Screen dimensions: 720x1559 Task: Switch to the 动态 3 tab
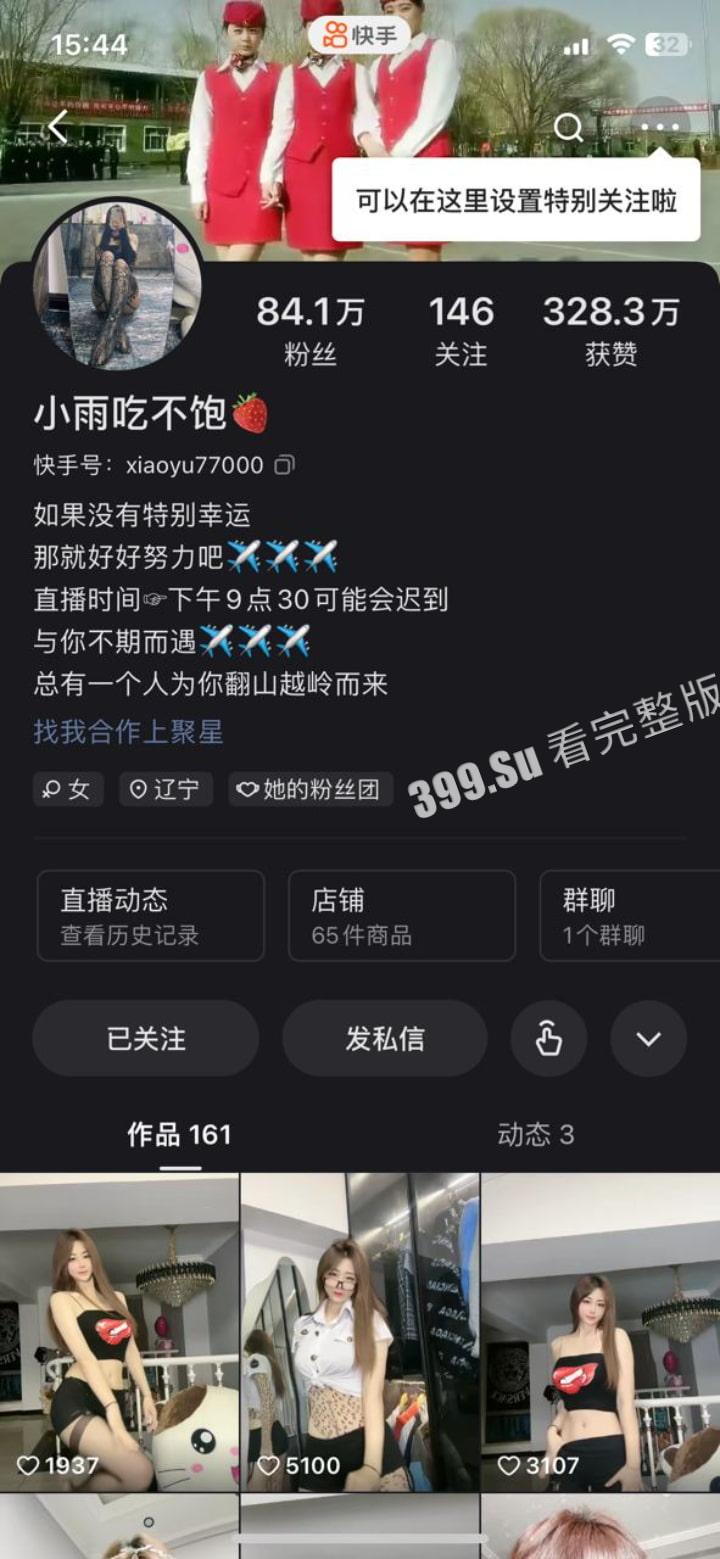[536, 1135]
